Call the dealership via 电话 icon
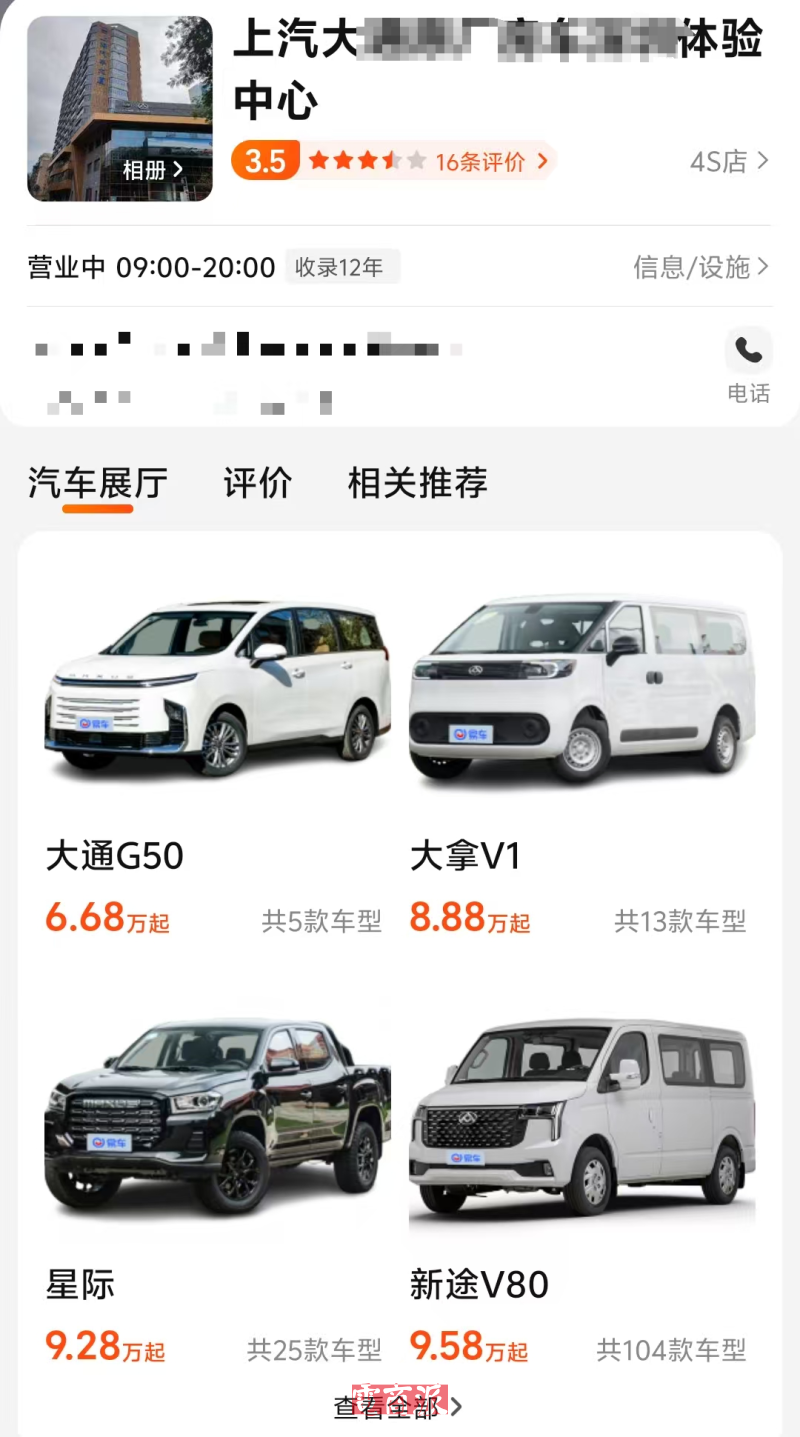The image size is (800, 1437). [x=748, y=363]
